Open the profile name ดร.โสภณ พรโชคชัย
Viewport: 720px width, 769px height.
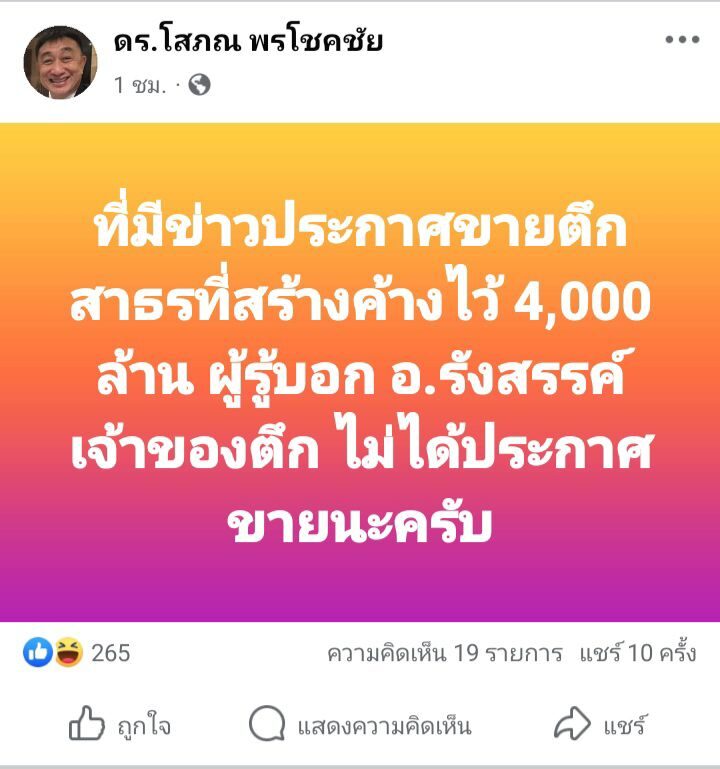248,42
